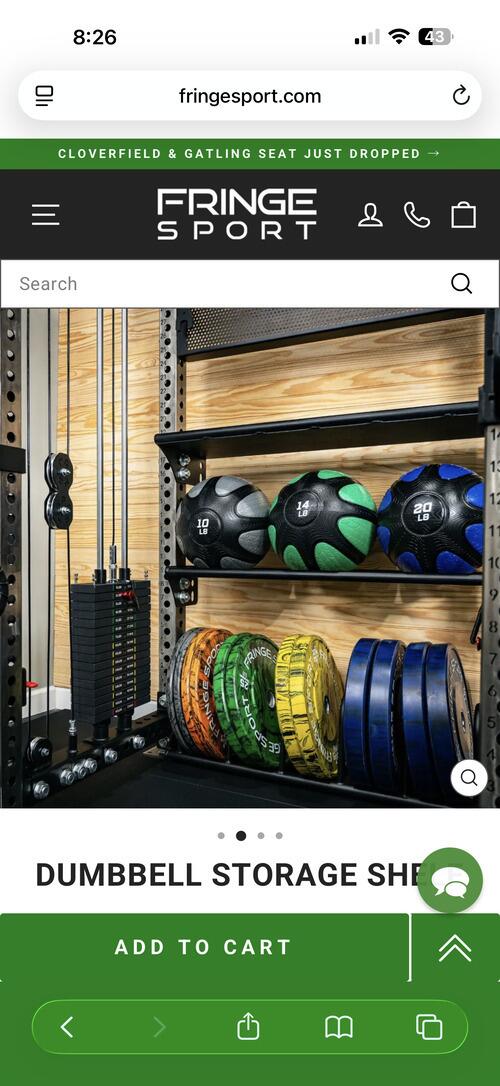Open the product photo of the storage shelf
The width and height of the screenshot is (500, 1086).
(x=250, y=558)
